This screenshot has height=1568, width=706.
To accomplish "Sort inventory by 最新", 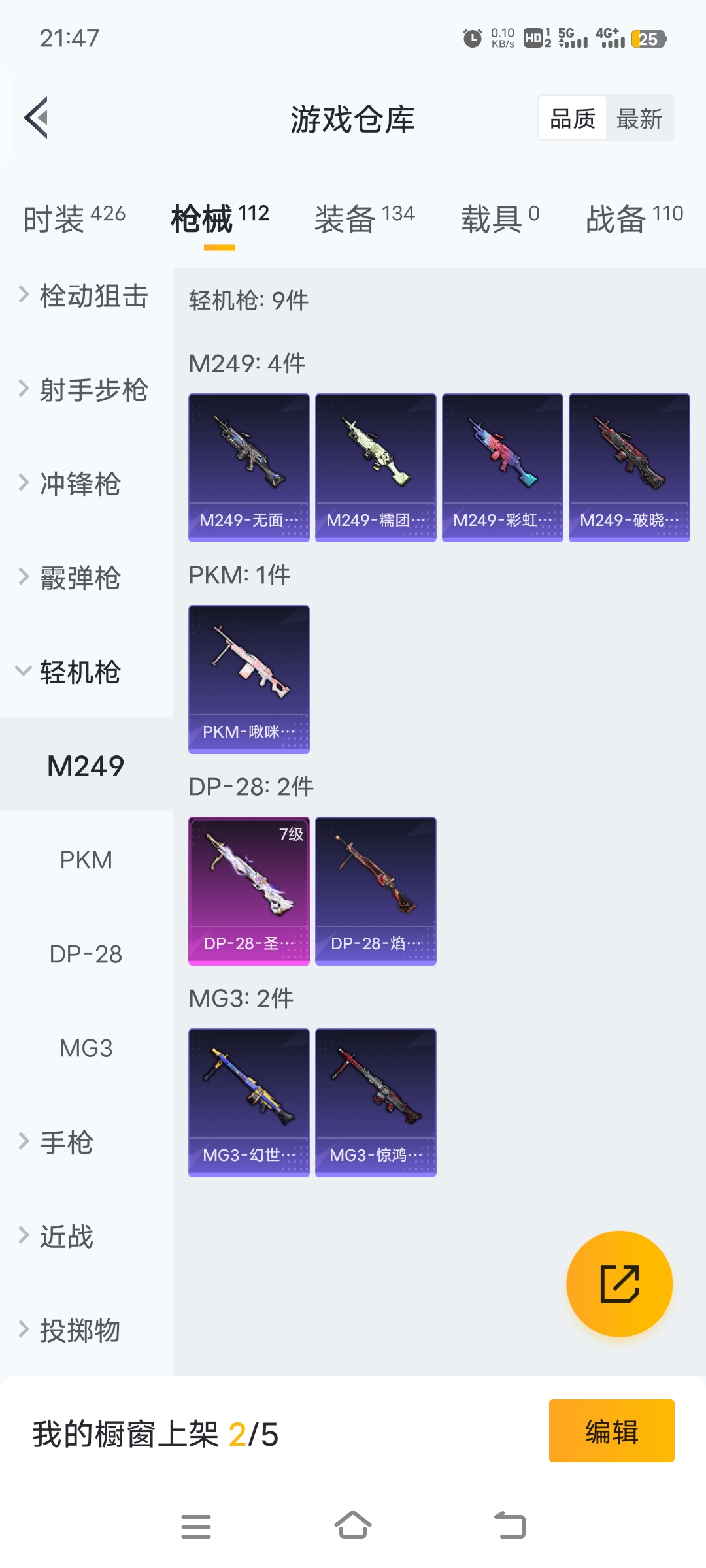I will point(639,119).
